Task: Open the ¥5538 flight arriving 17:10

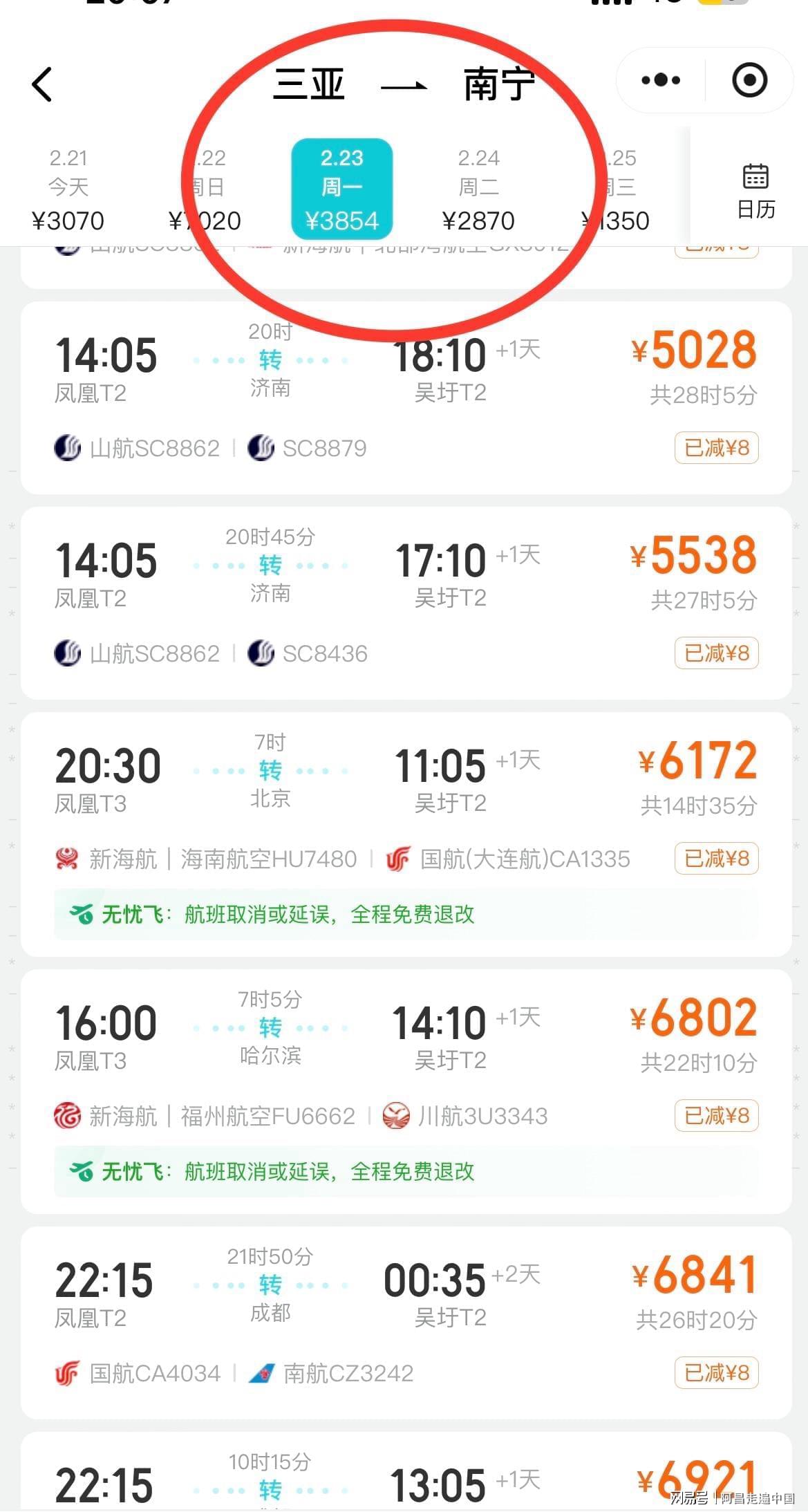Action: tap(406, 602)
